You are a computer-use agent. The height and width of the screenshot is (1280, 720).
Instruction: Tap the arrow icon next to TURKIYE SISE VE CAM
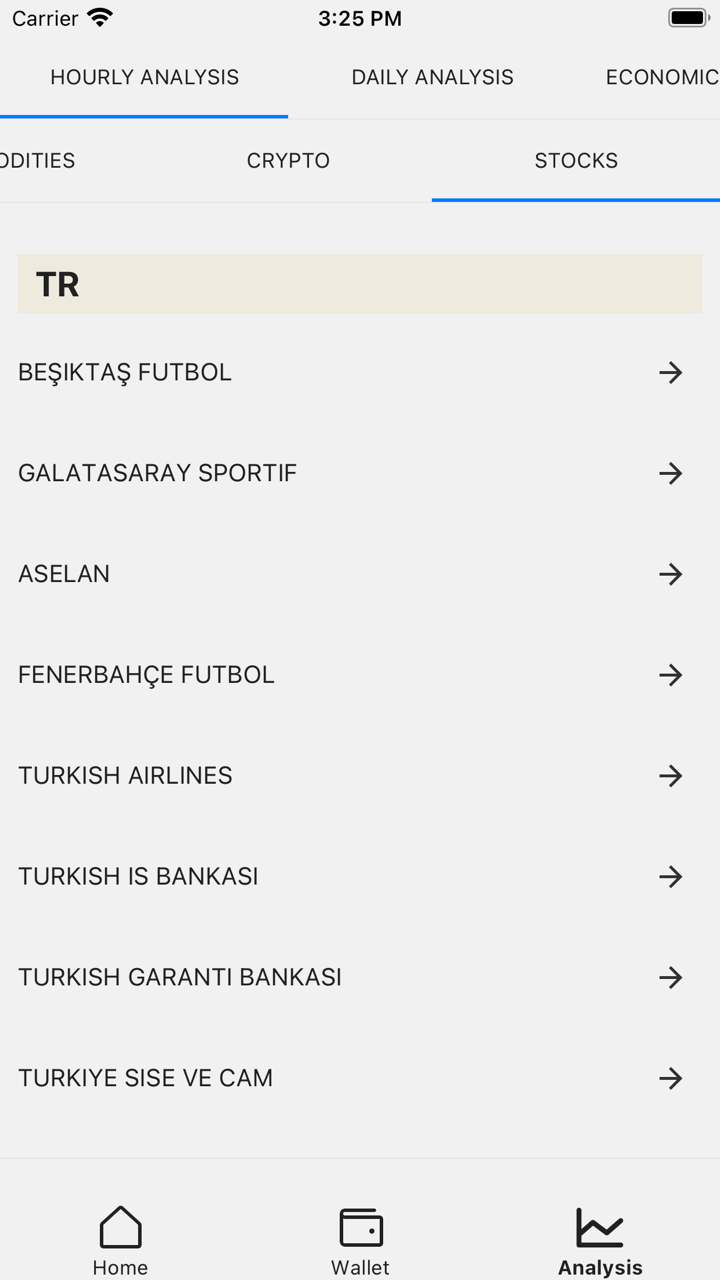[671, 1078]
